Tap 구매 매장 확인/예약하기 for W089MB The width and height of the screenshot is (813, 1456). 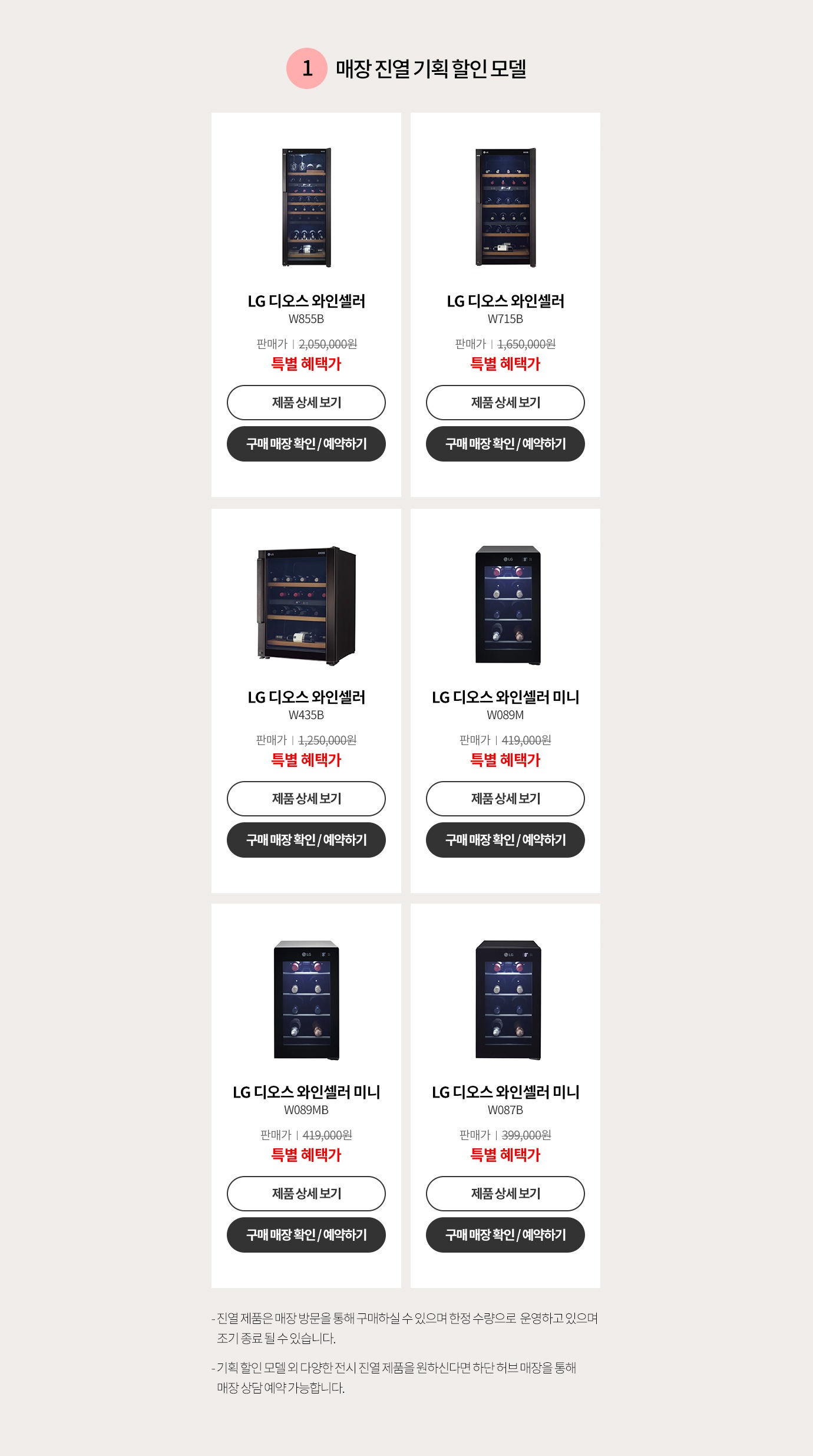[306, 1235]
